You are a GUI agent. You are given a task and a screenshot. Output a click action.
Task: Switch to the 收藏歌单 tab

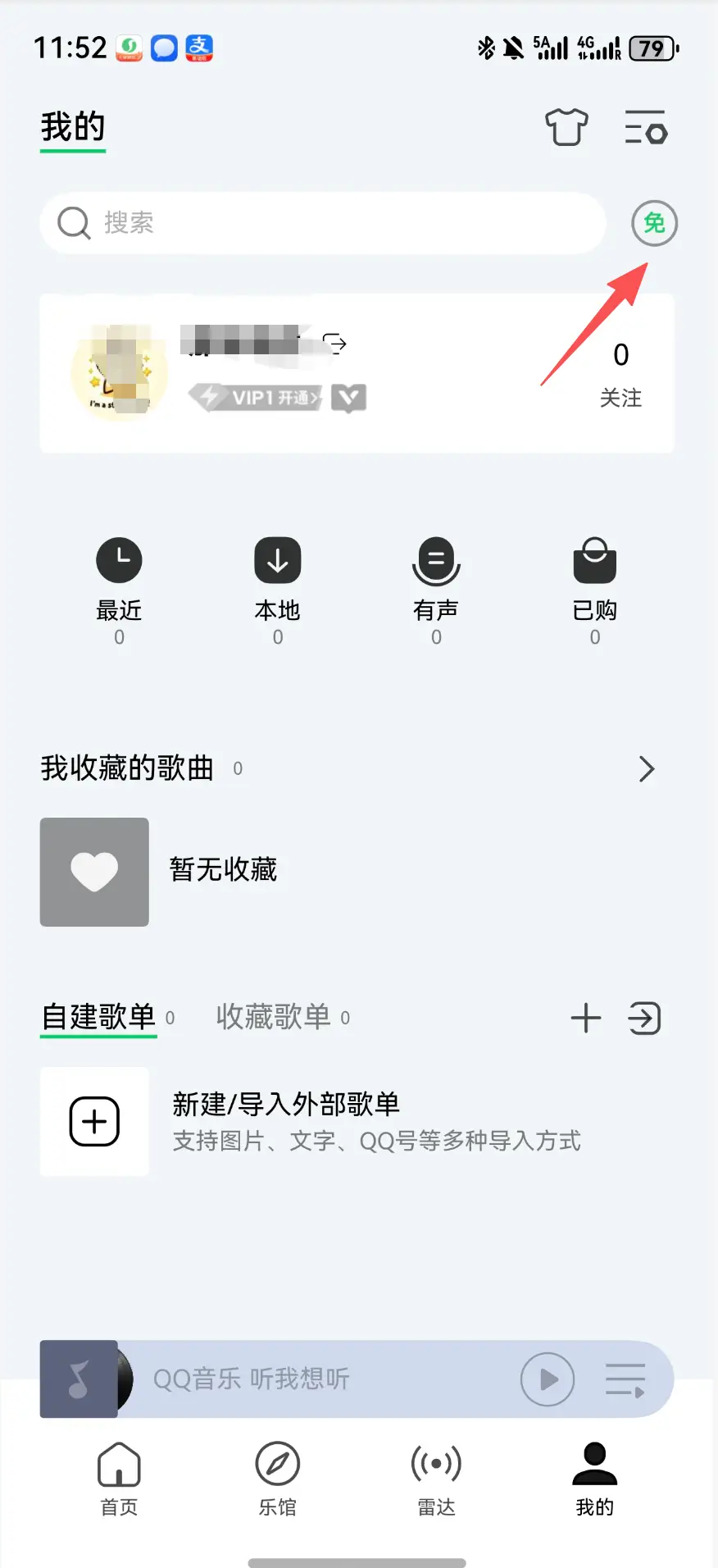pyautogui.click(x=274, y=1017)
